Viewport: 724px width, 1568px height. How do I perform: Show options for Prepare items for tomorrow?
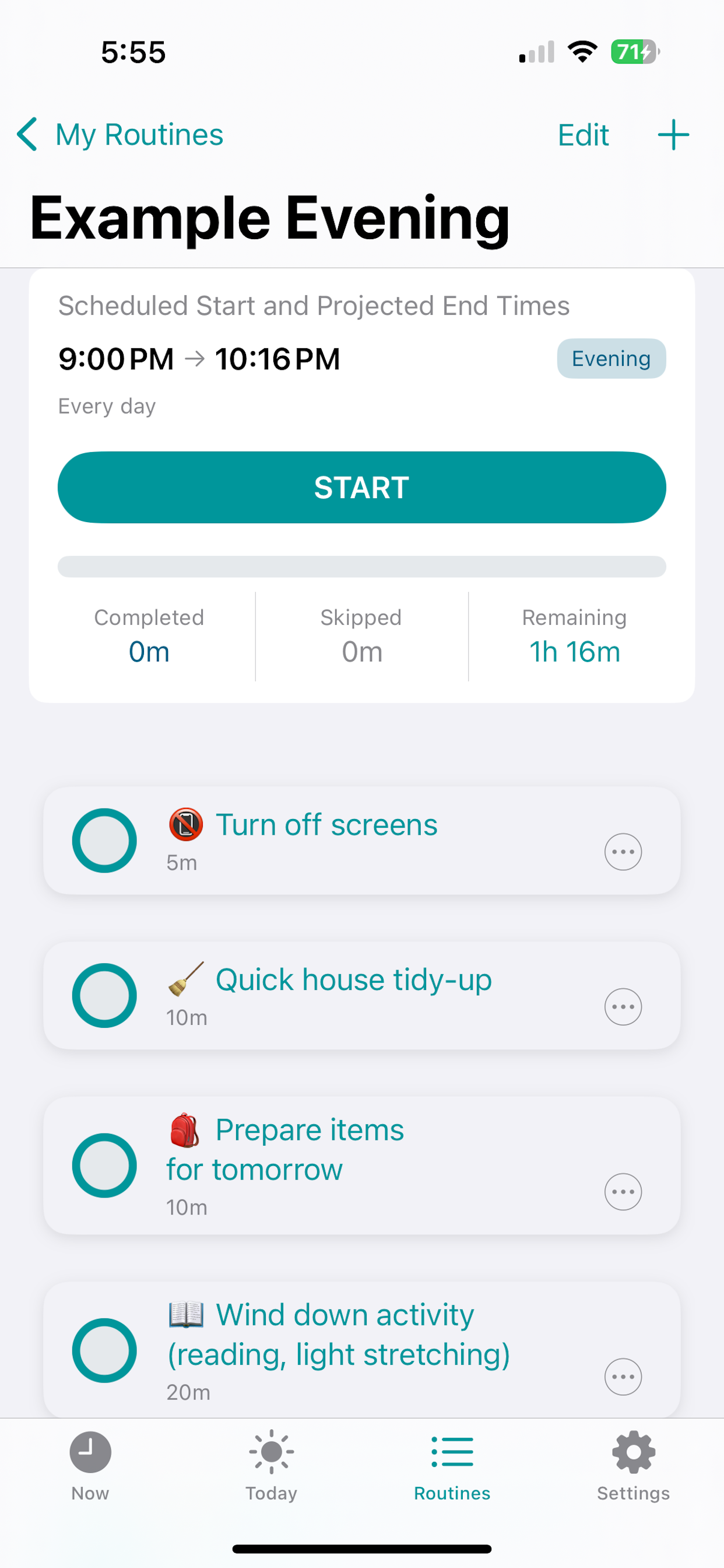tap(623, 1192)
